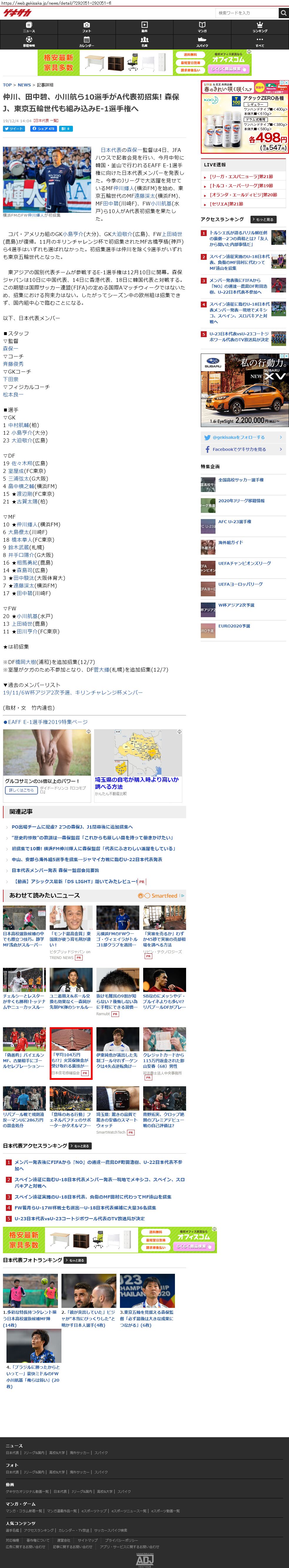
Task: Share the article with the ツイート button
Action: pos(14,128)
